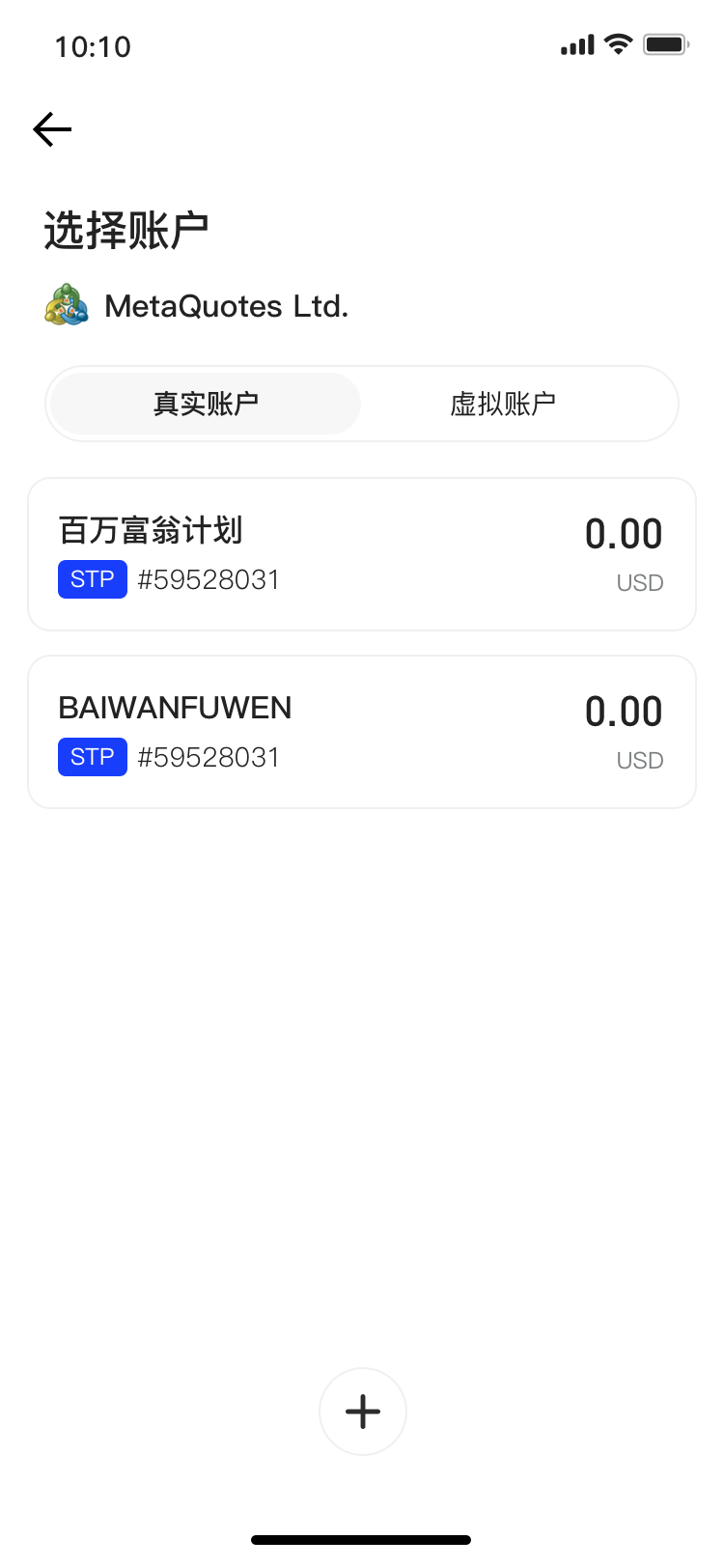Switch to the 虚拟账户 tab
This screenshot has width=724, height=1568.
point(503,404)
